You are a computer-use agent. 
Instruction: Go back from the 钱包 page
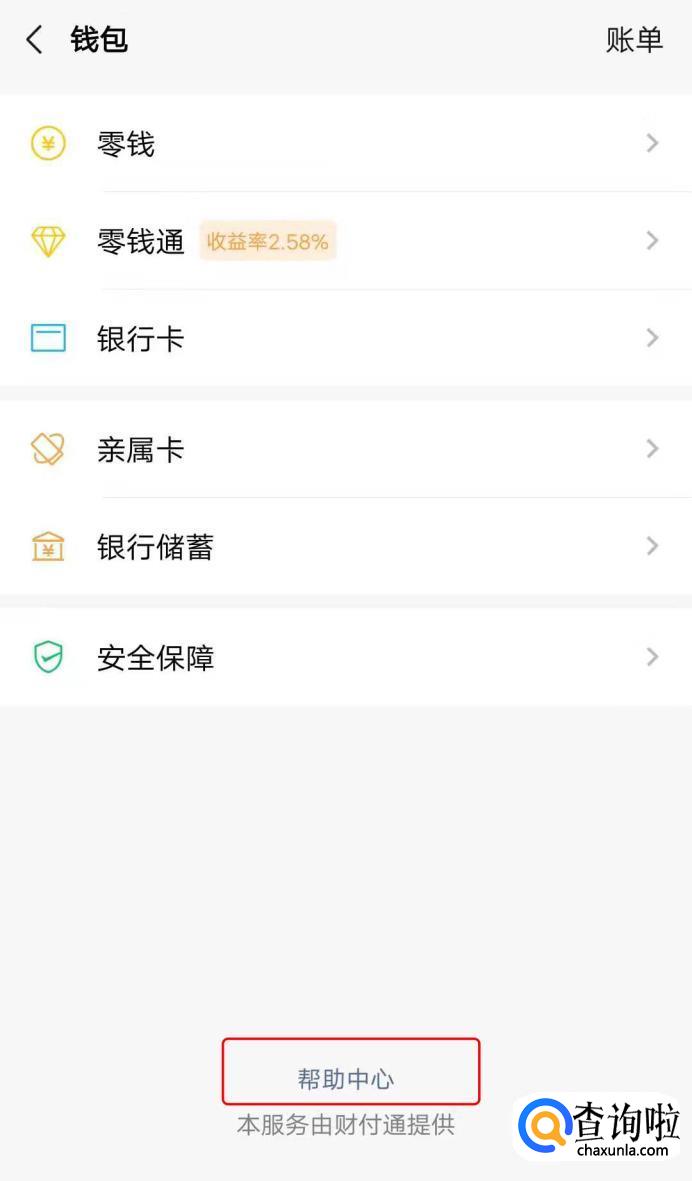click(35, 40)
